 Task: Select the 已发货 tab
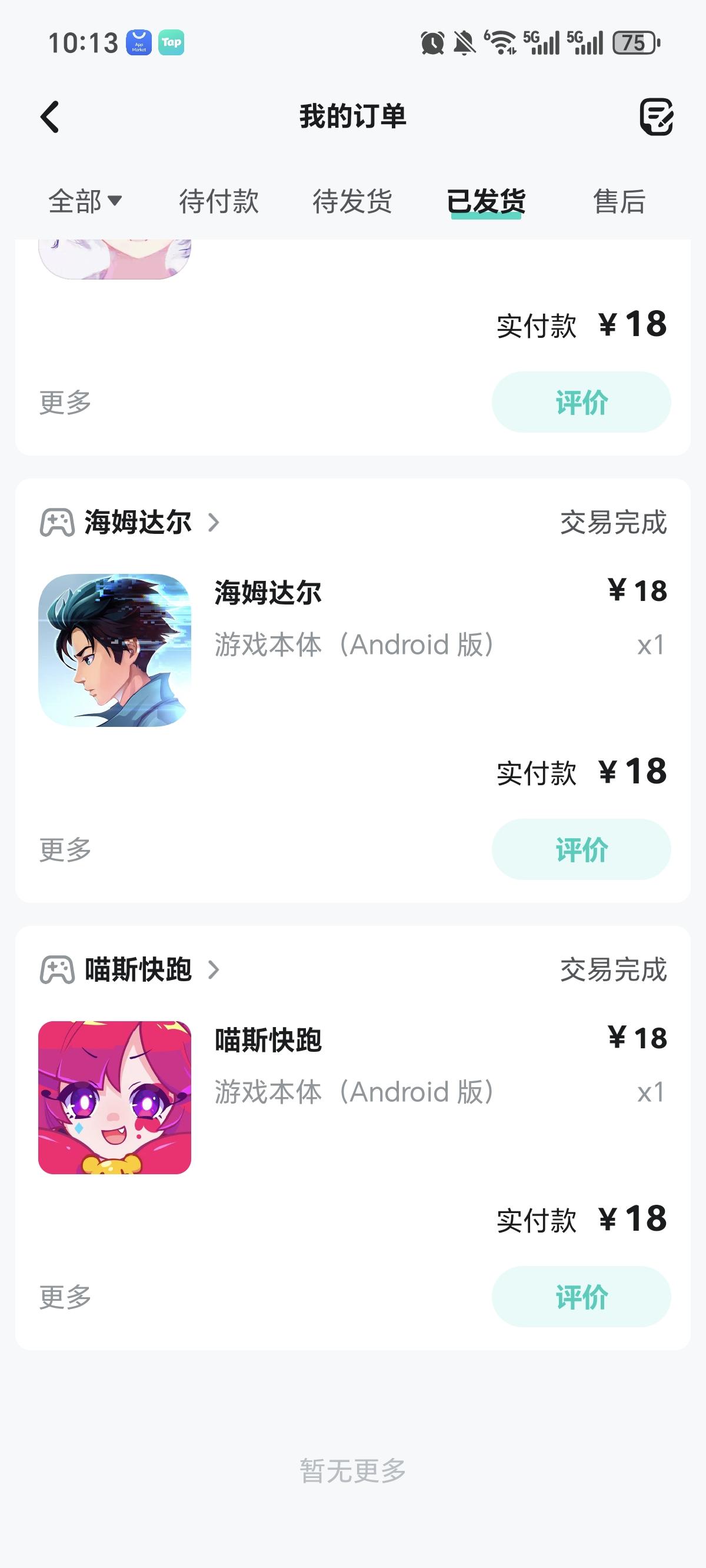coord(486,201)
